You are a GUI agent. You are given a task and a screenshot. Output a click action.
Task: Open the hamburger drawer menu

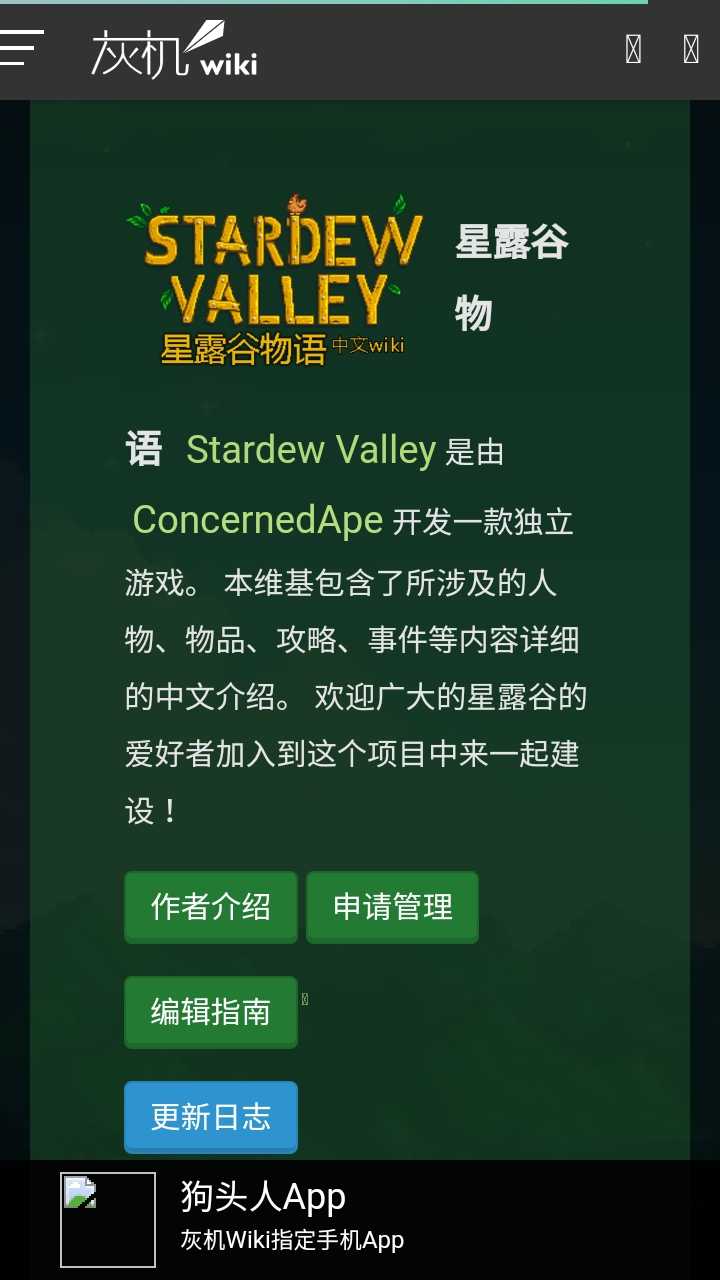tap(22, 48)
